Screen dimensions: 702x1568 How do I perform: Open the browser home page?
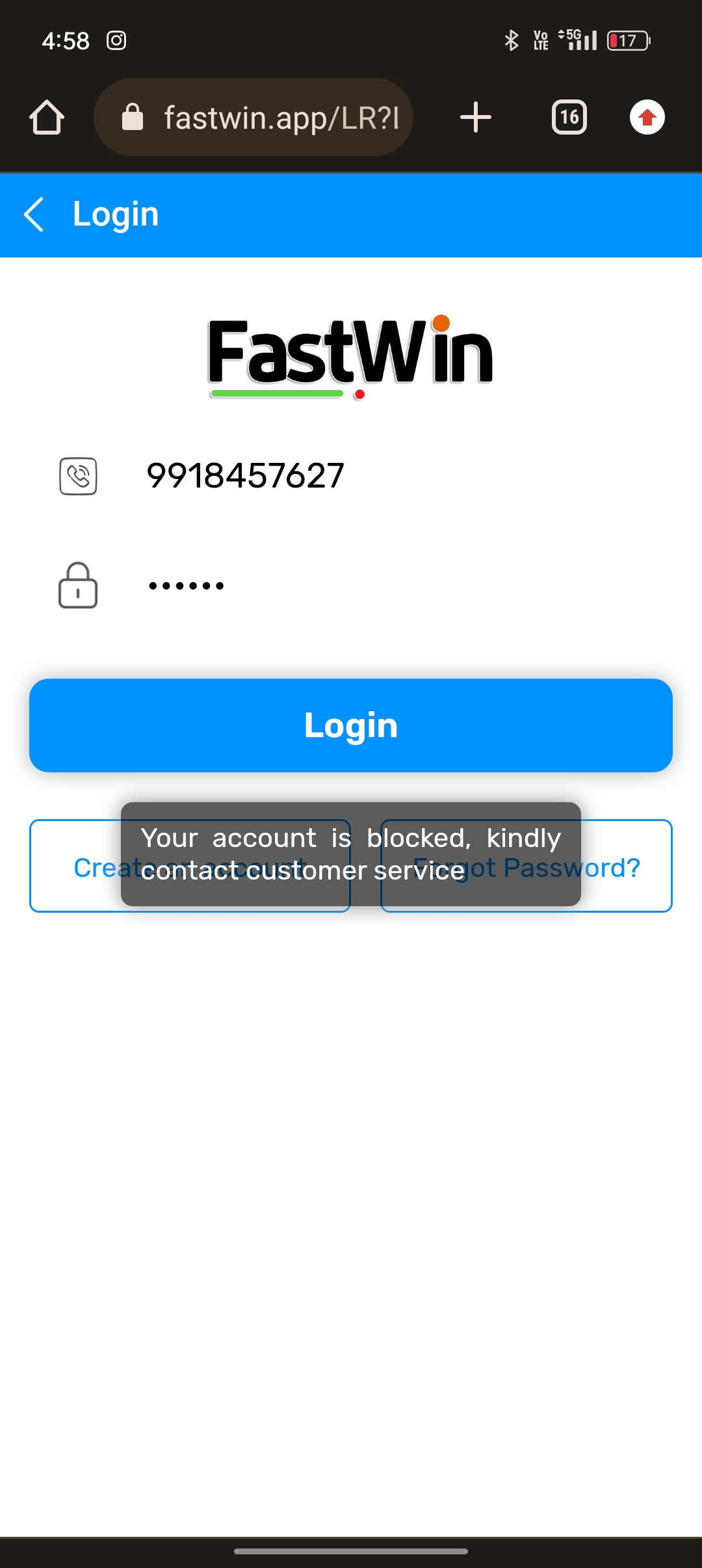pos(47,118)
